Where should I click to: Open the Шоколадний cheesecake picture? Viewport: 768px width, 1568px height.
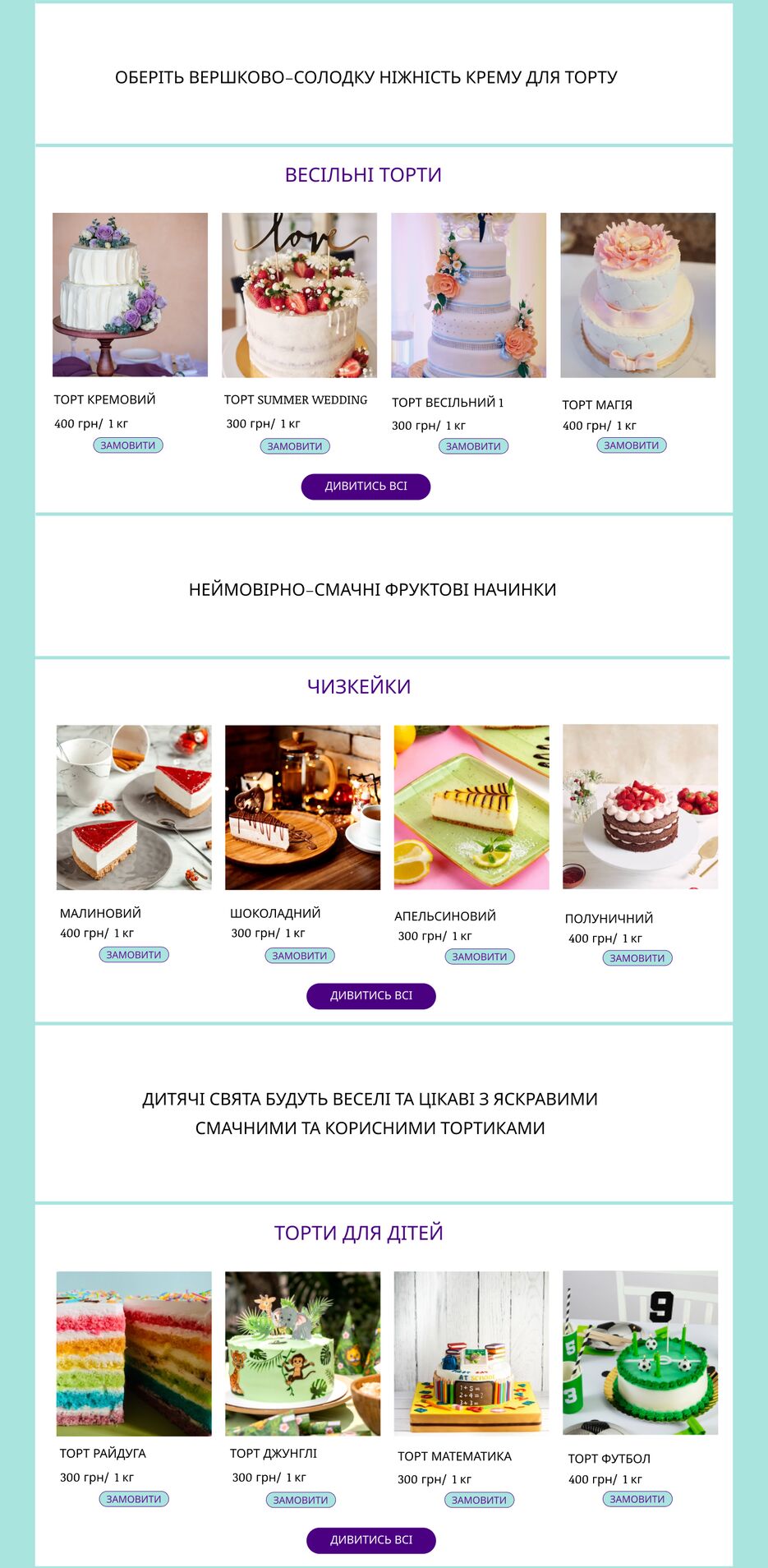pyautogui.click(x=302, y=807)
